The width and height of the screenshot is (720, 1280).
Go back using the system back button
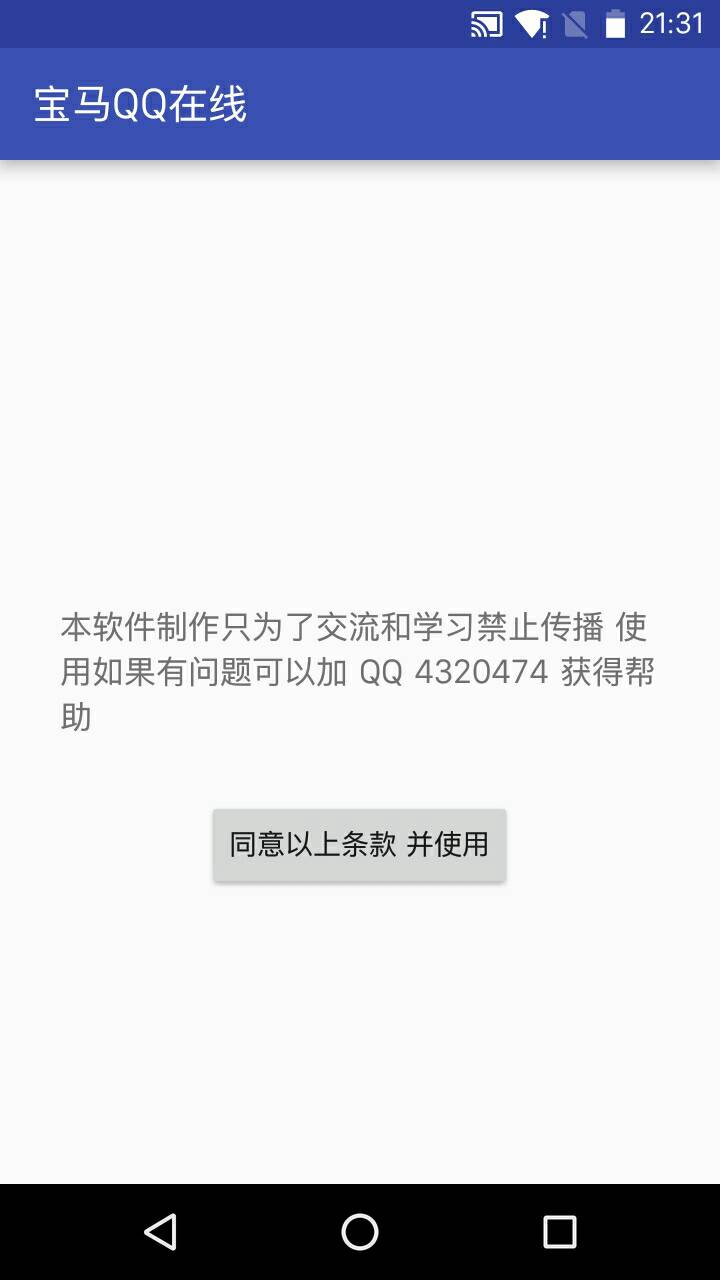coord(160,1232)
